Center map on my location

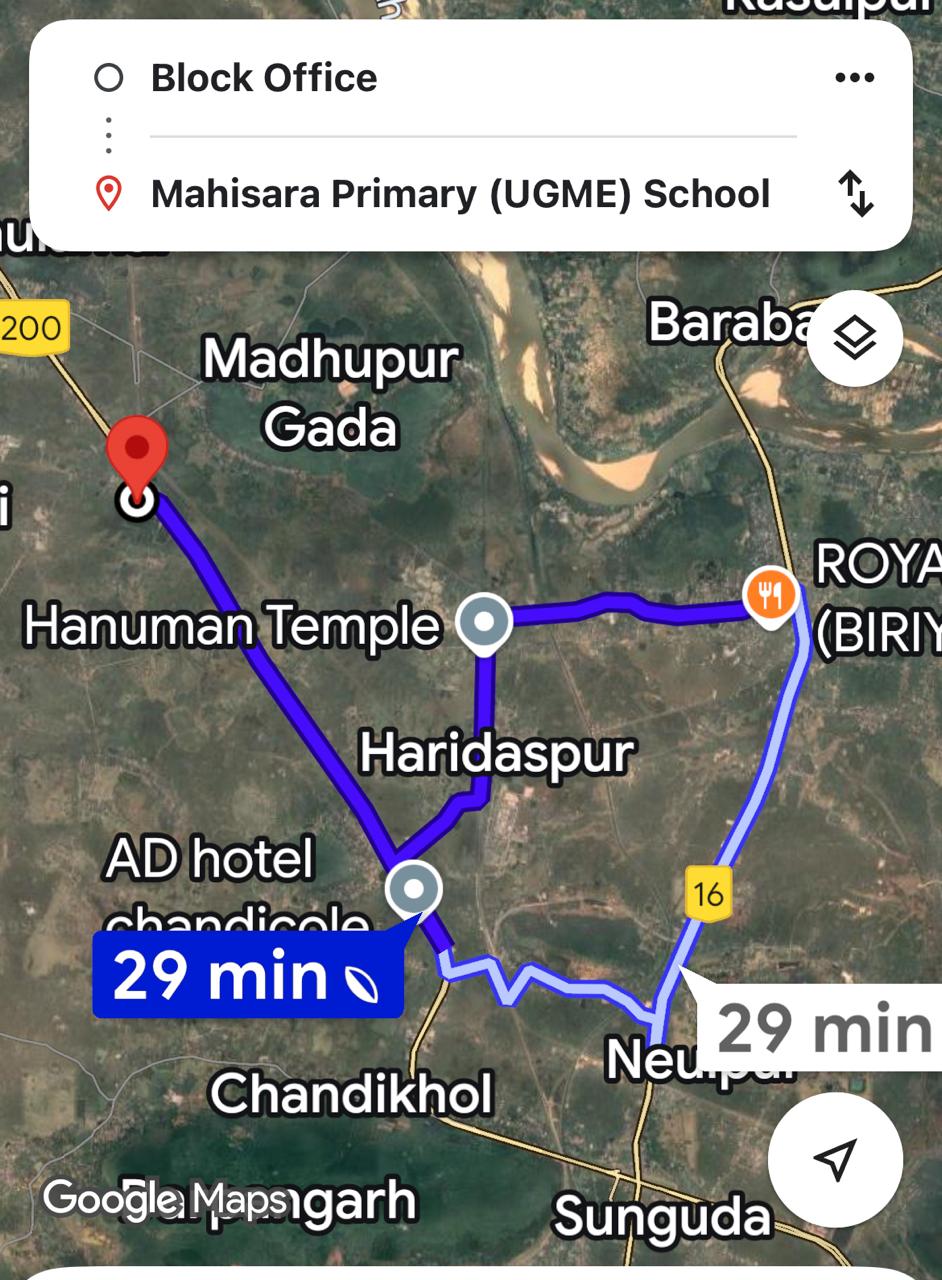(x=835, y=1159)
